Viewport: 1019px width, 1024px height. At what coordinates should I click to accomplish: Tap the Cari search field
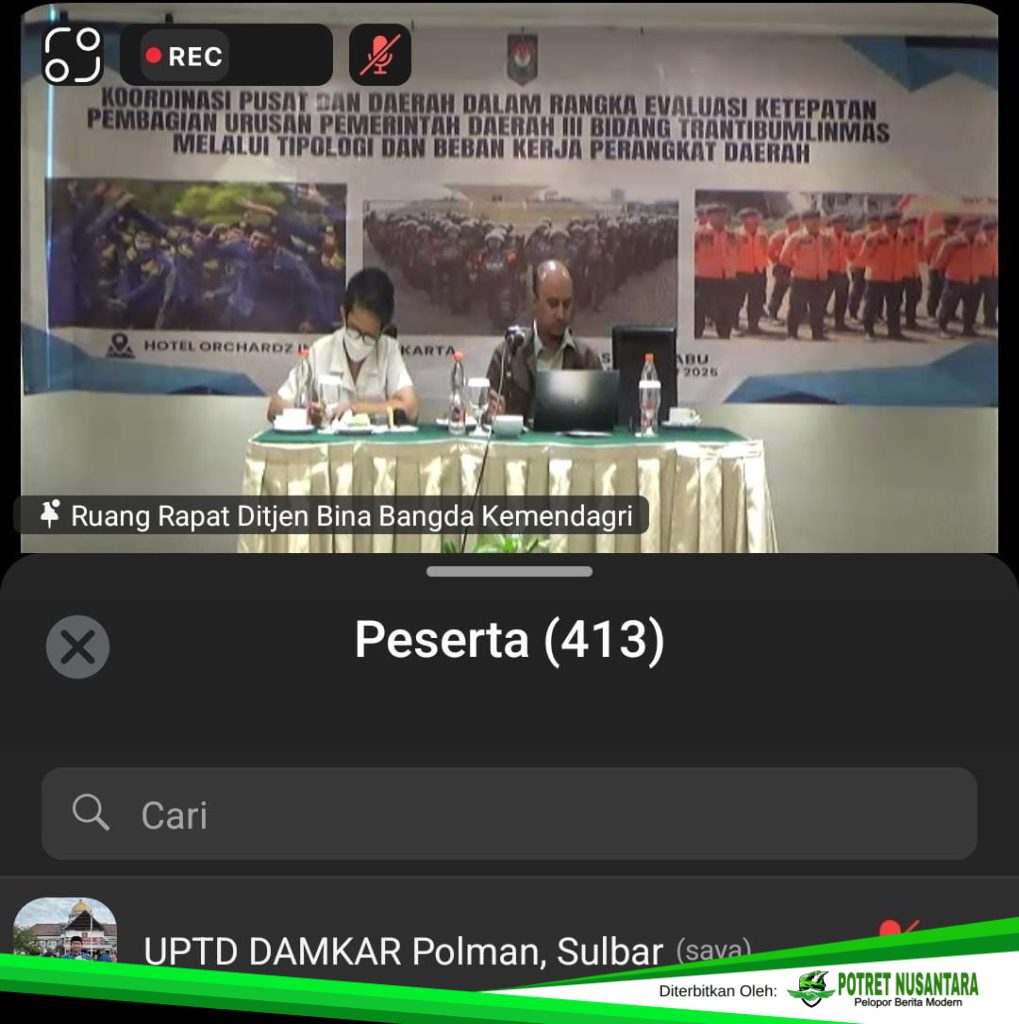[509, 814]
